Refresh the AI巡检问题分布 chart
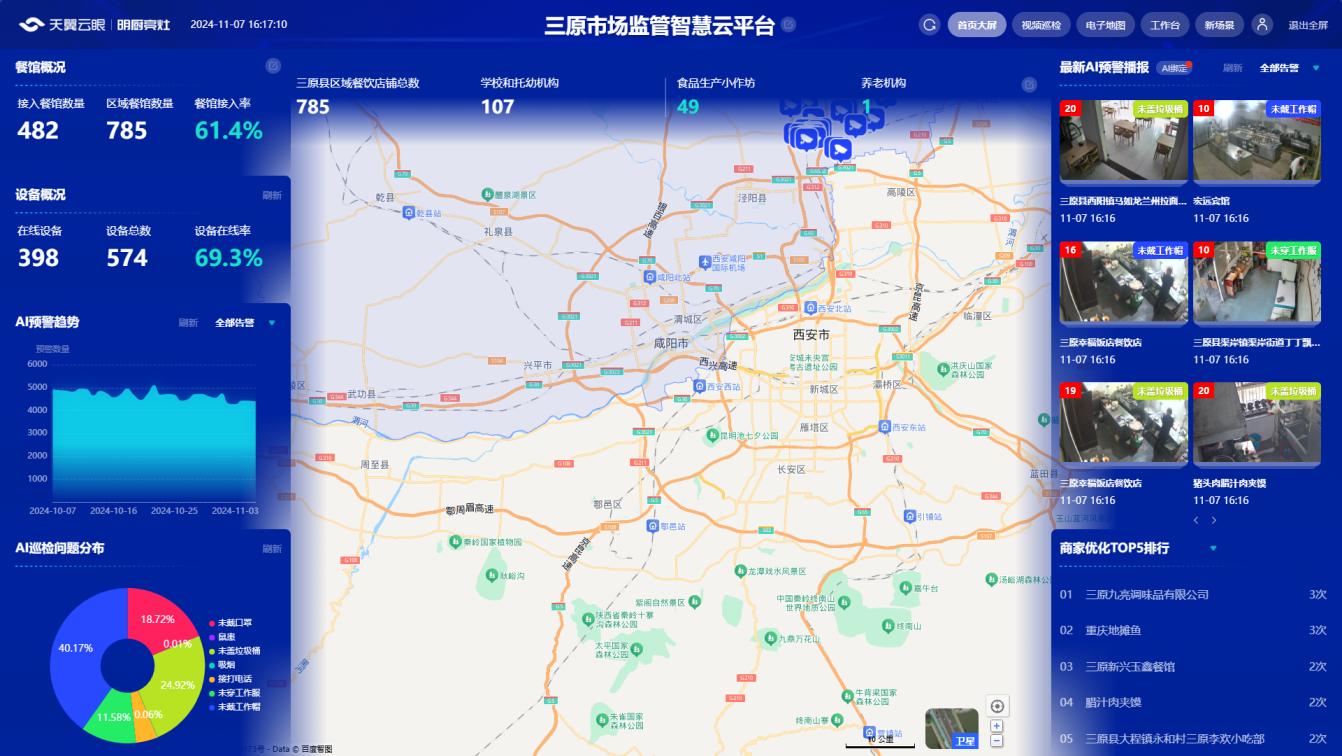 click(272, 549)
